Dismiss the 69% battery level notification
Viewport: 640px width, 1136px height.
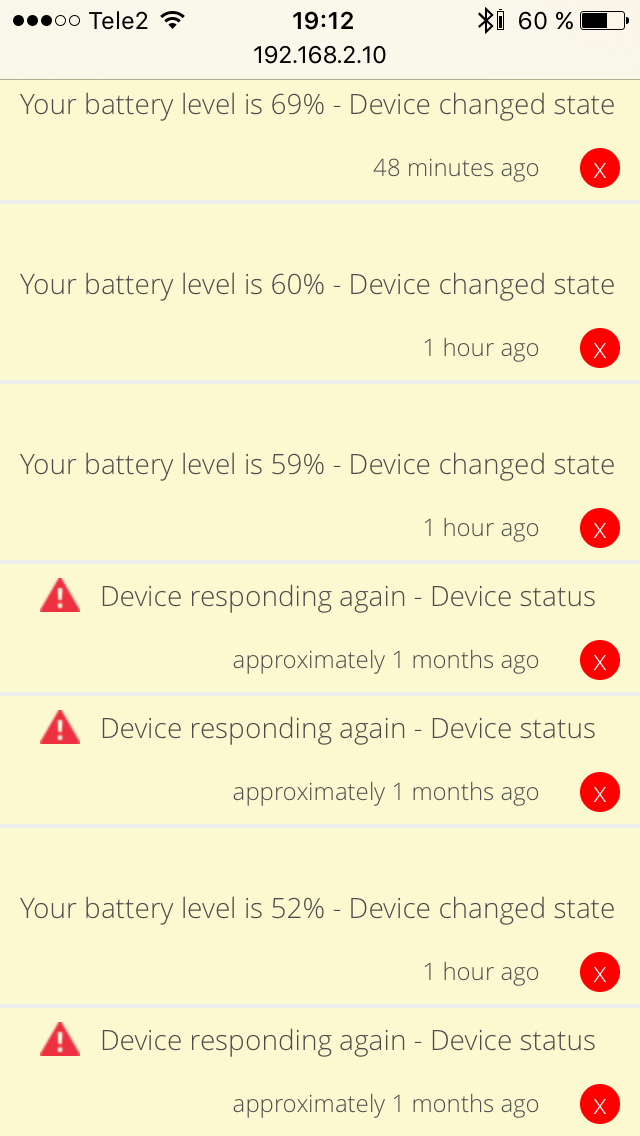point(599,168)
